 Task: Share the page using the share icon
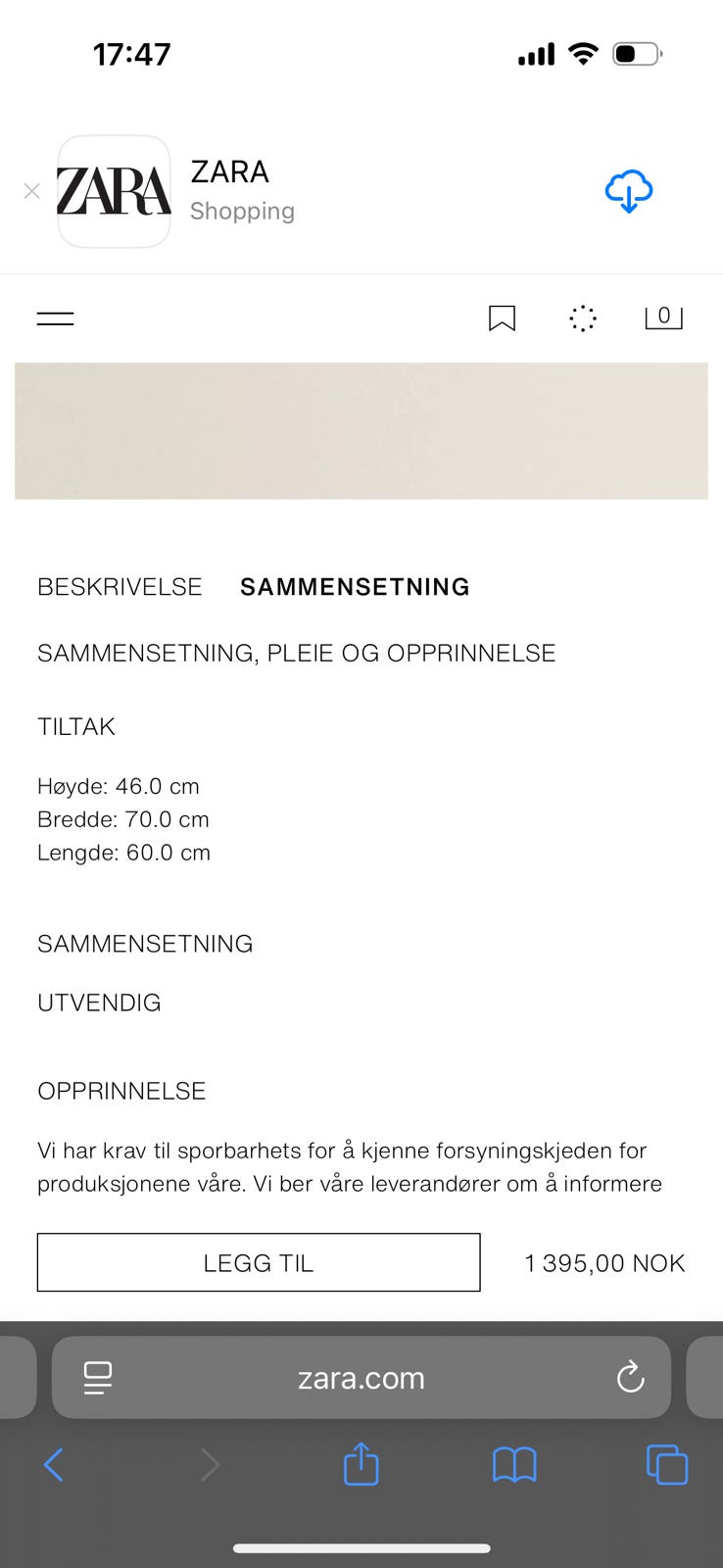click(x=361, y=1465)
